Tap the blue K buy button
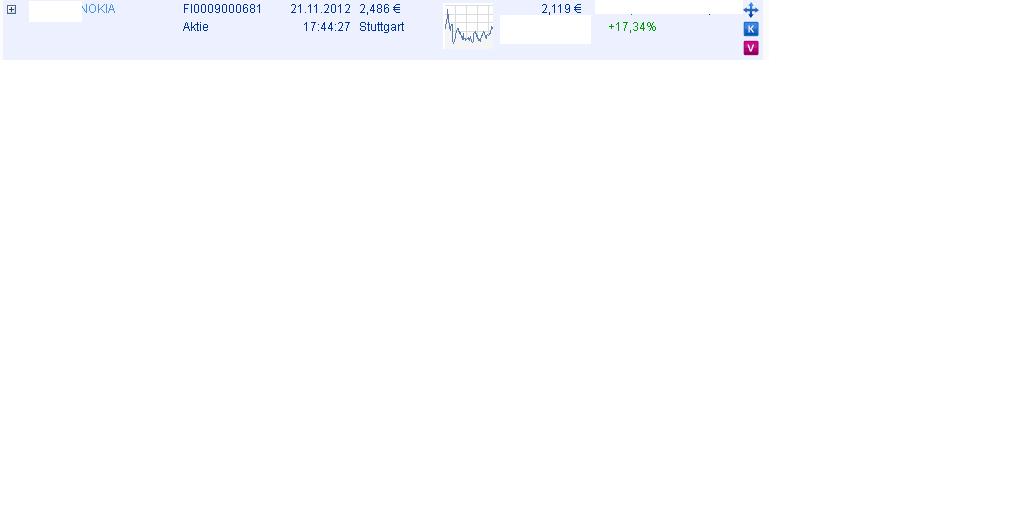Viewport: 1024px width, 505px height. (751, 29)
